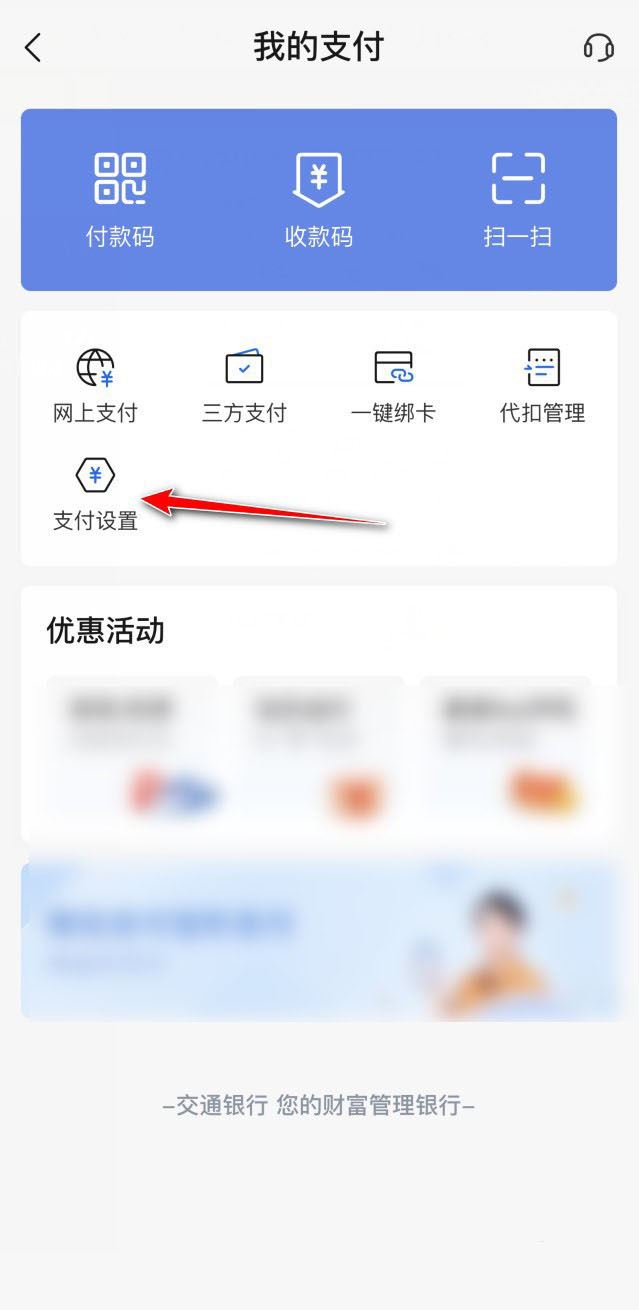The height and width of the screenshot is (1310, 639).
Task: Open 一键绑卡 card binding
Action: [x=393, y=385]
